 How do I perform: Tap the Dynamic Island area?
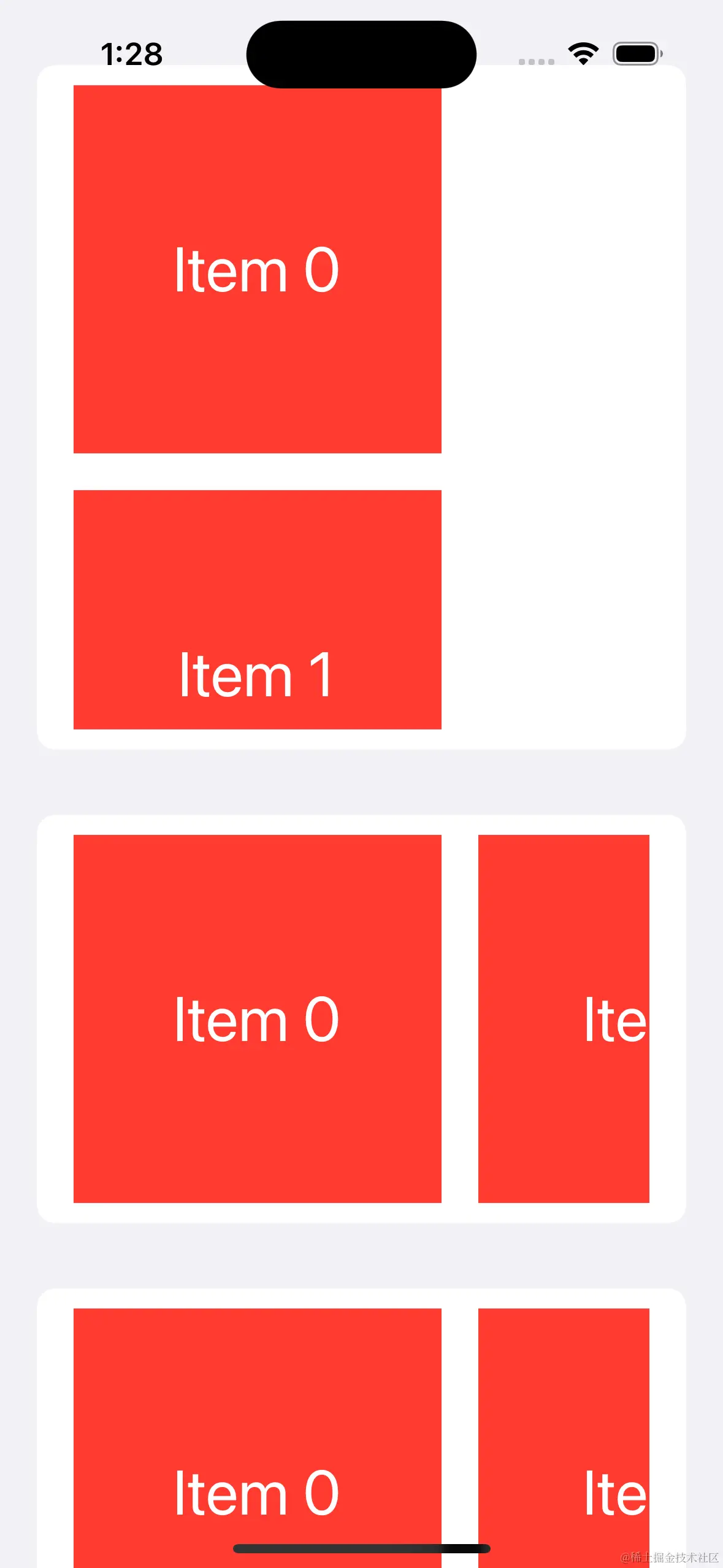pyautogui.click(x=361, y=54)
